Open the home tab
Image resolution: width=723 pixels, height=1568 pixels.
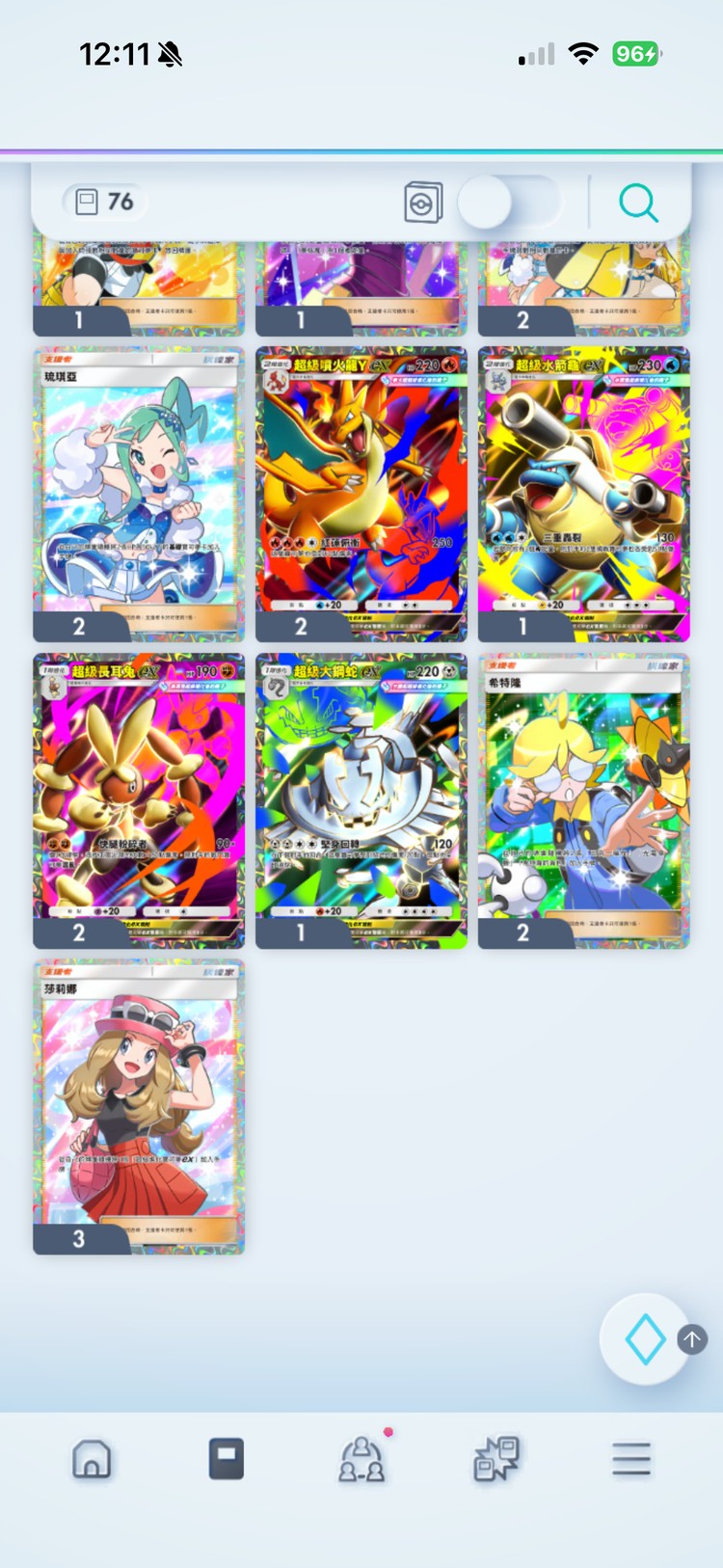92,1459
